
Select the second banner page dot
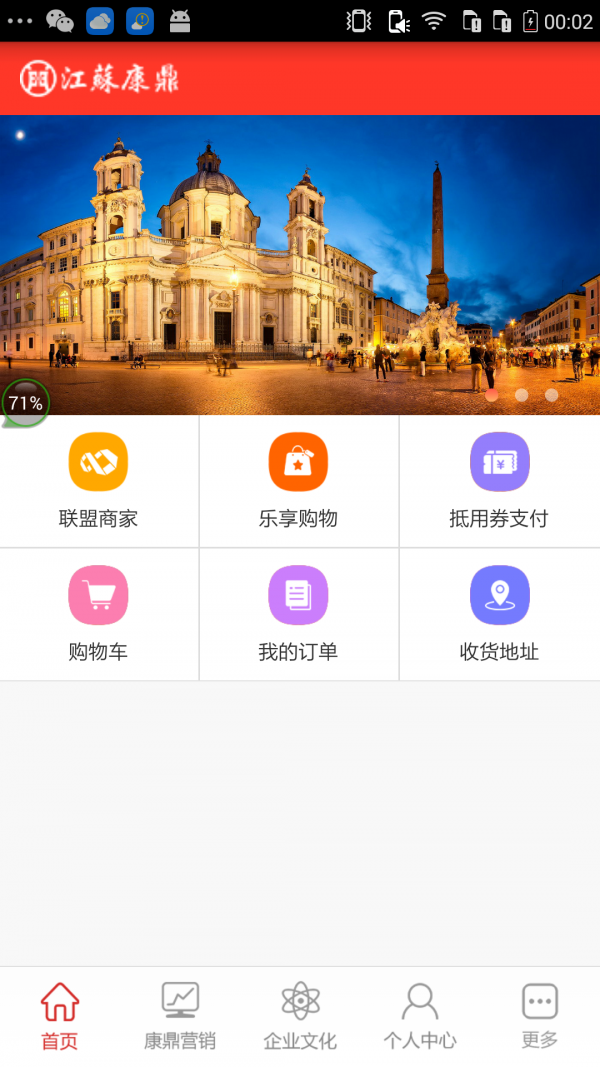(521, 395)
